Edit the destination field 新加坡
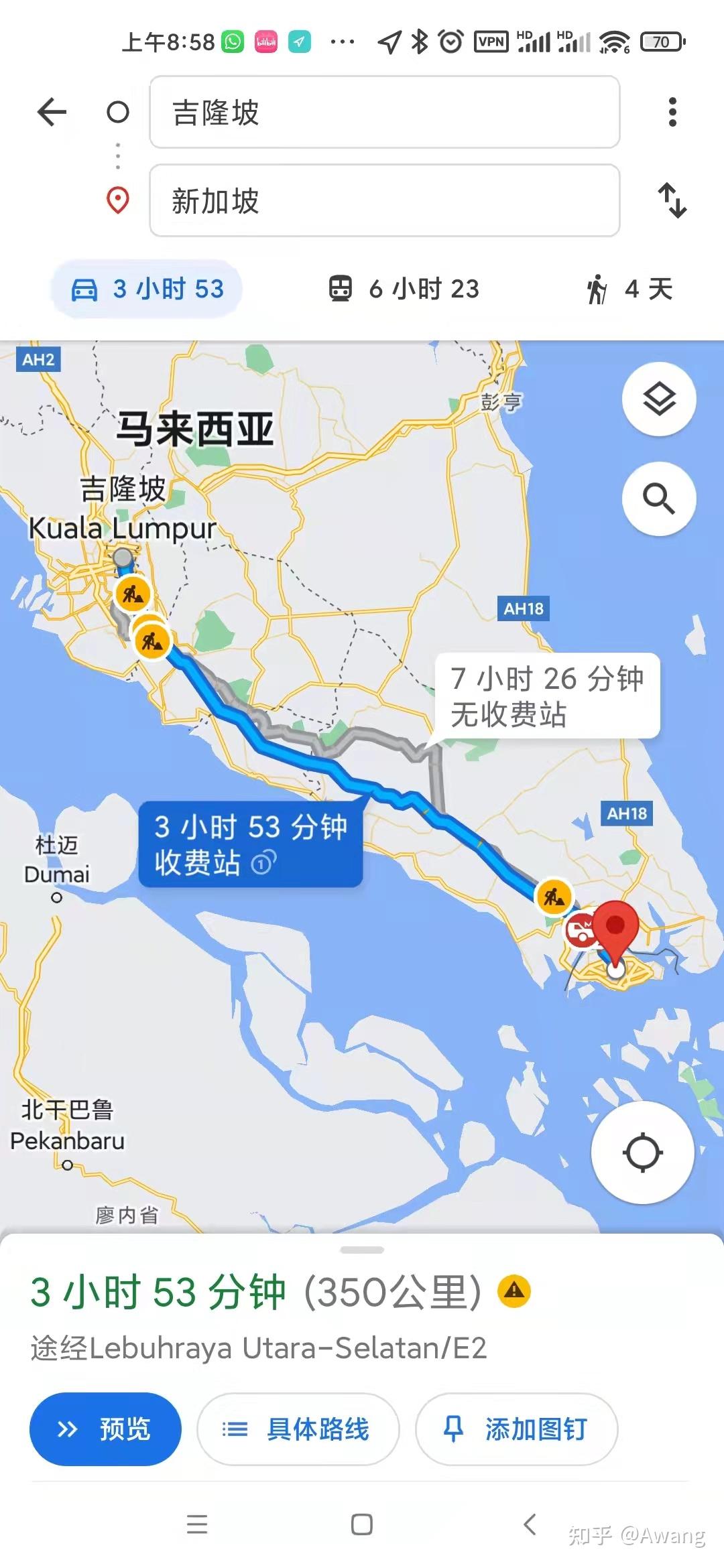The width and height of the screenshot is (724, 1568). [384, 202]
